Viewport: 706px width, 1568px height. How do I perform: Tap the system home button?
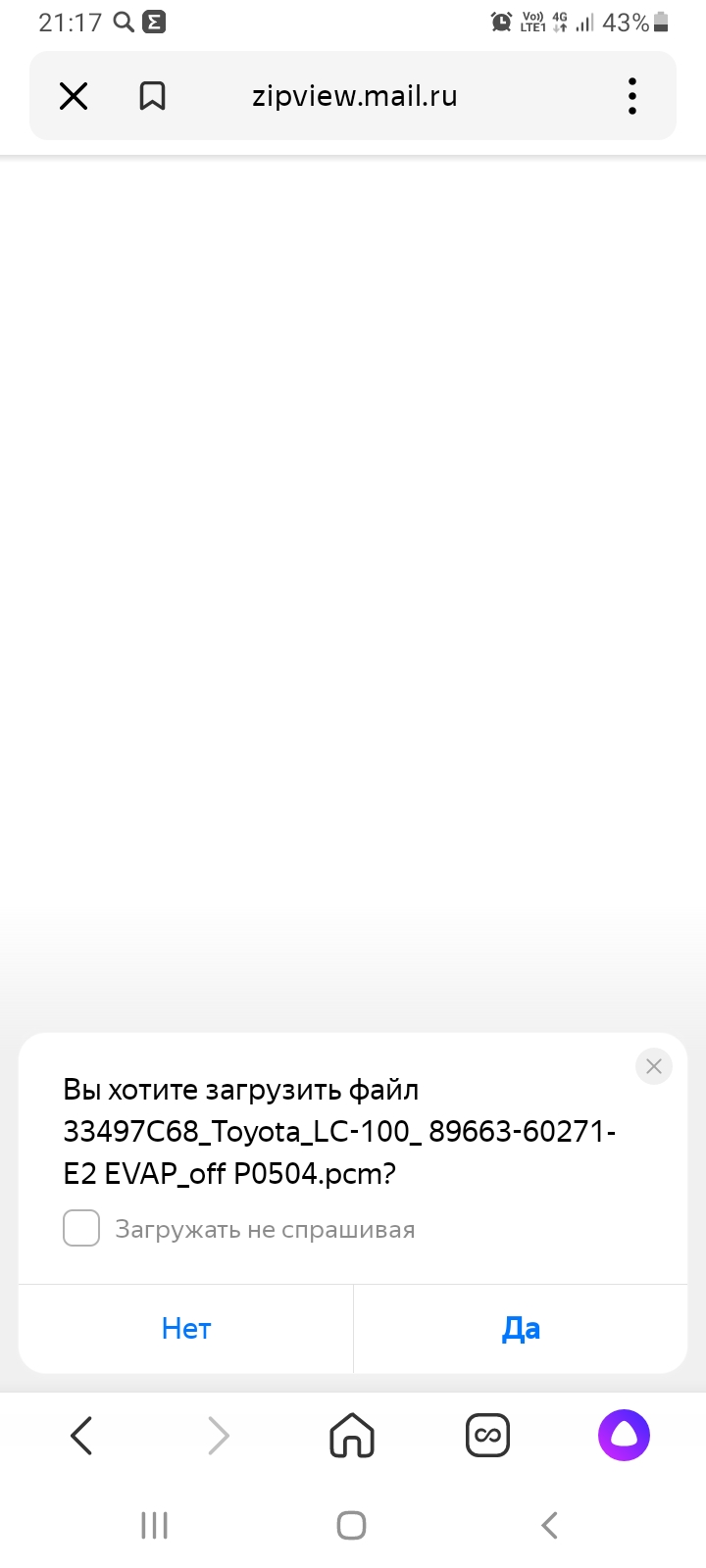[x=352, y=1525]
